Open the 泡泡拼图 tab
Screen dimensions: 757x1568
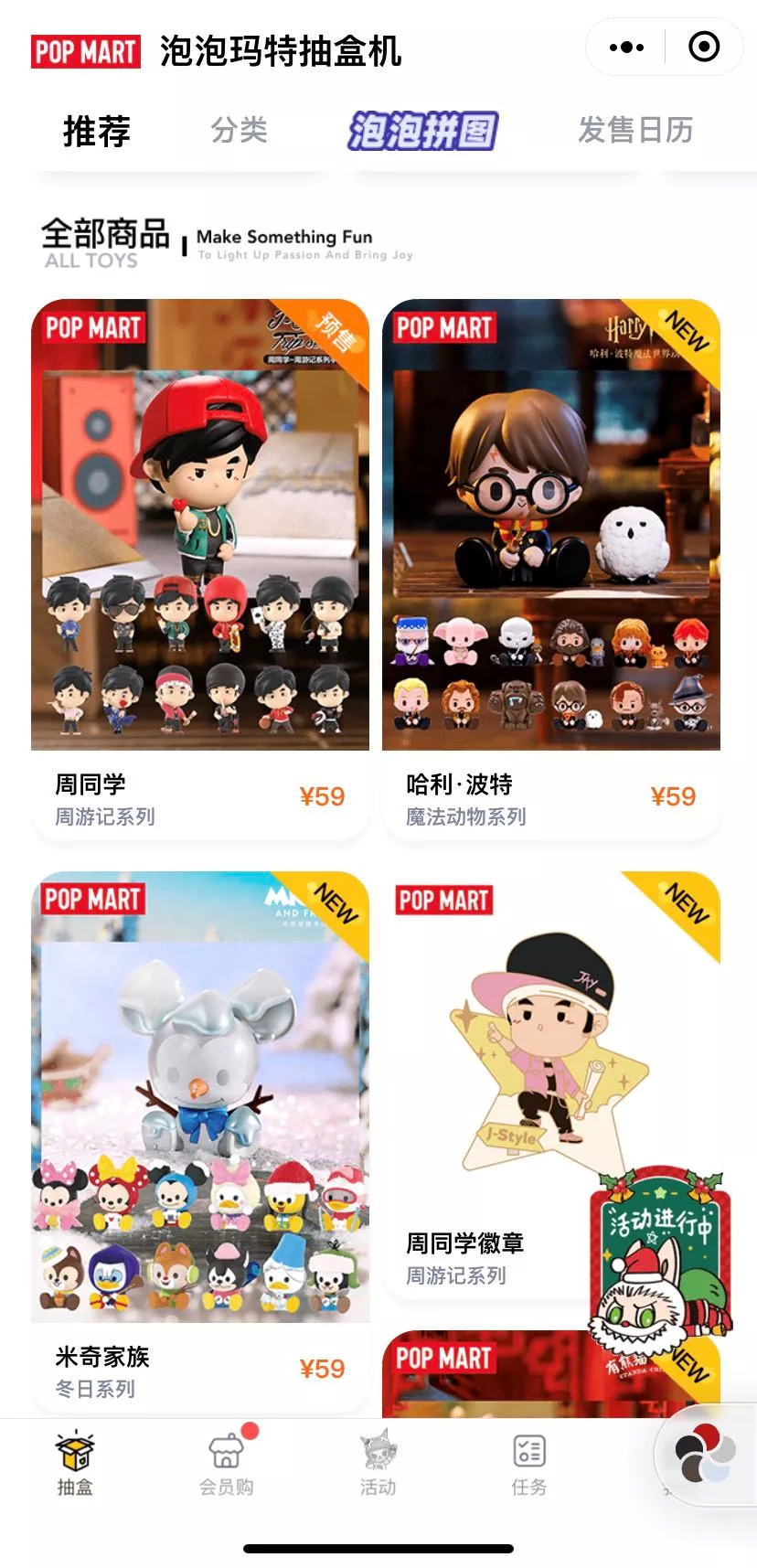[422, 131]
